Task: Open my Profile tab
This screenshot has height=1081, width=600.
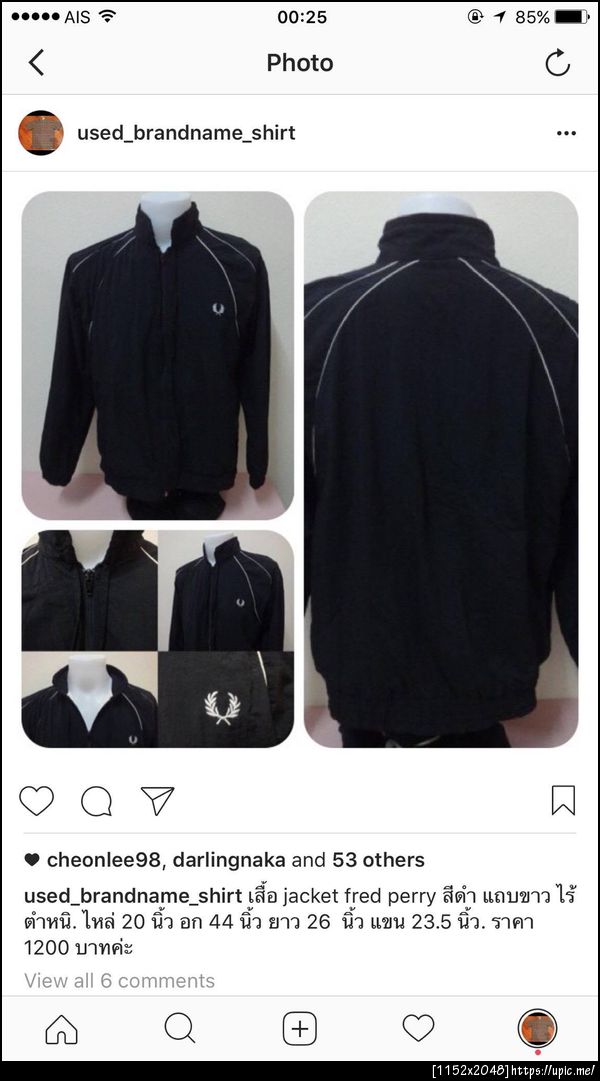Action: pos(537,1028)
